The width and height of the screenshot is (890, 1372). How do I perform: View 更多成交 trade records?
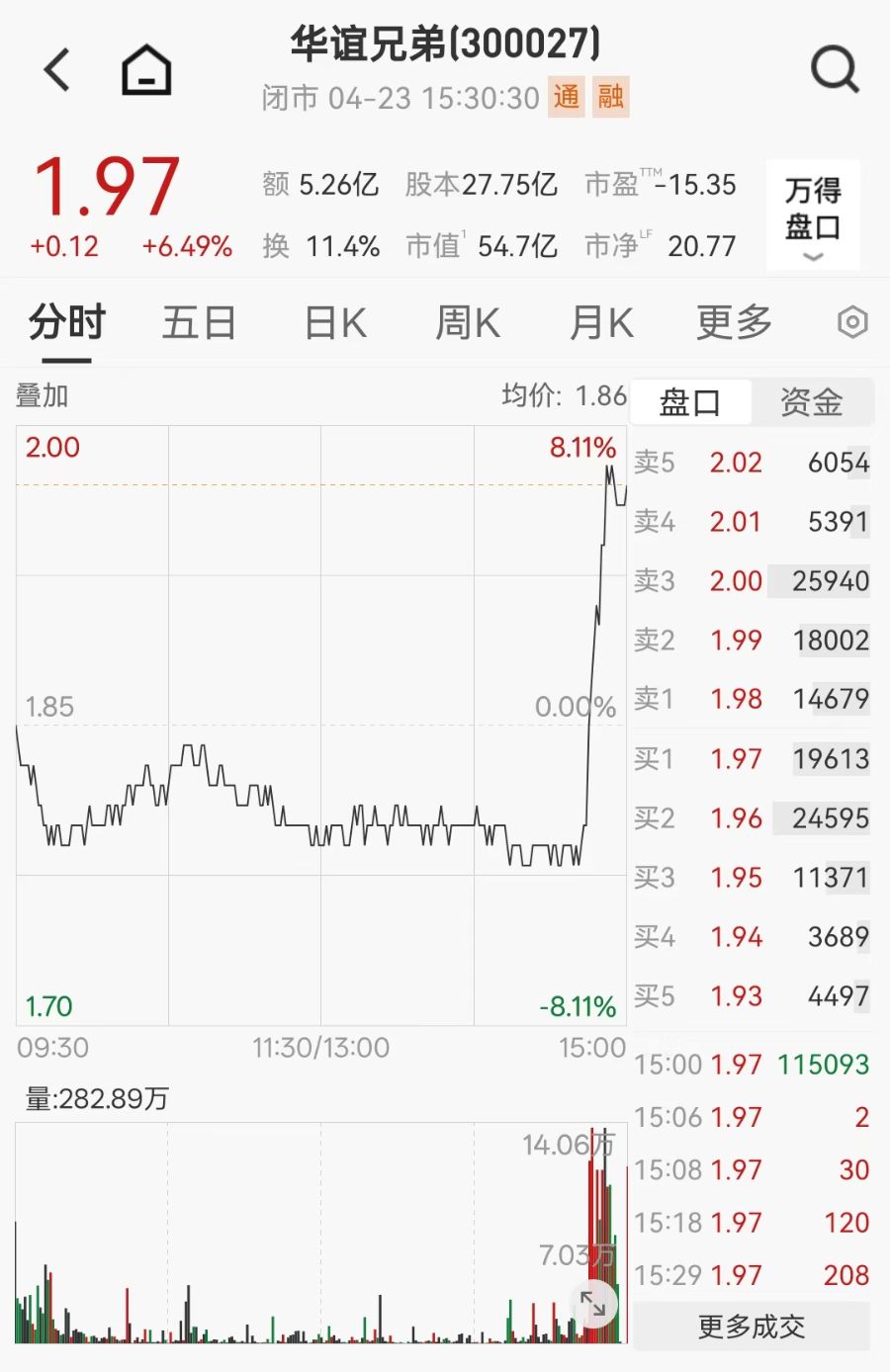coord(752,1327)
